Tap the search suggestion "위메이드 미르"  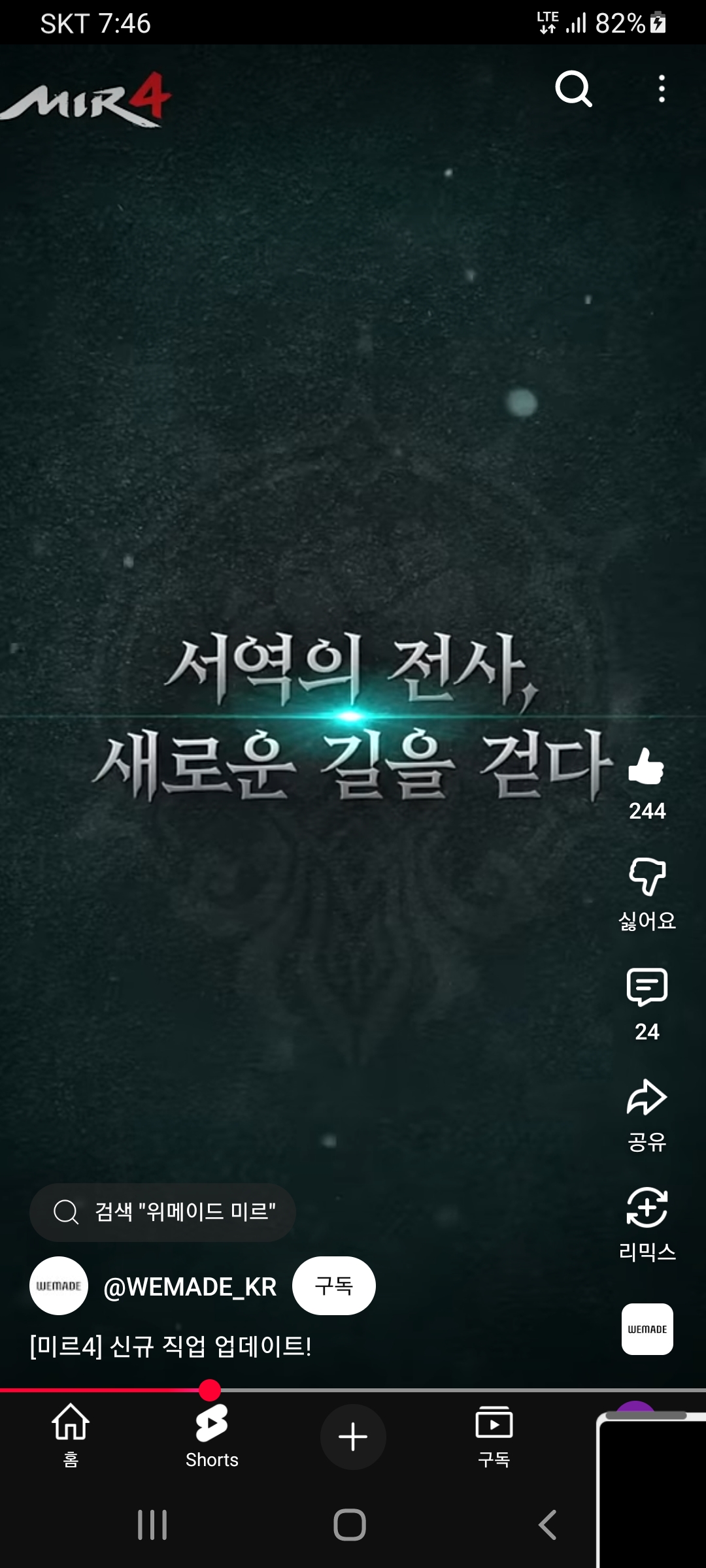[x=163, y=1212]
